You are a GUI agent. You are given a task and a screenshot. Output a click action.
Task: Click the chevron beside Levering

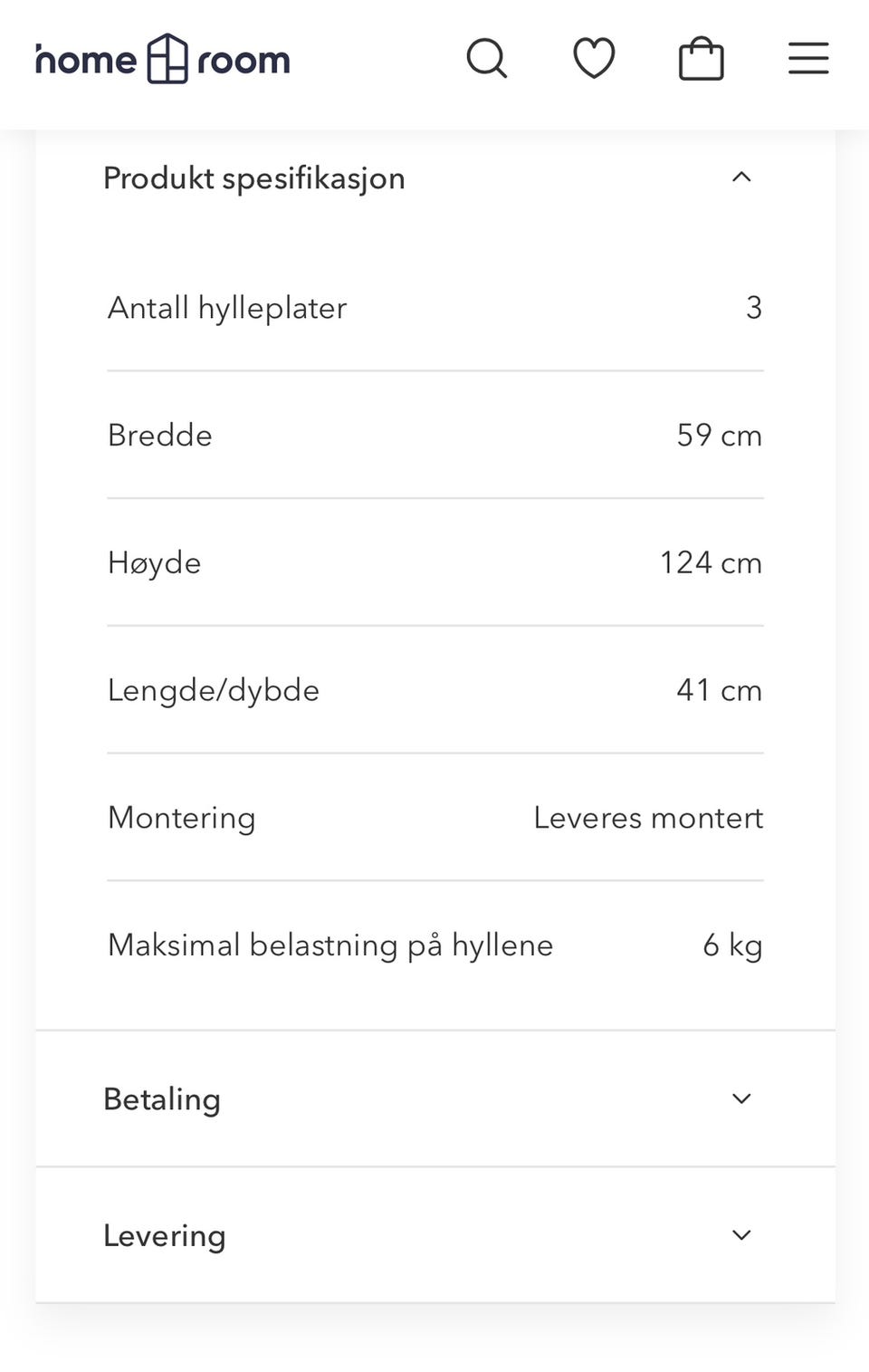click(741, 1234)
